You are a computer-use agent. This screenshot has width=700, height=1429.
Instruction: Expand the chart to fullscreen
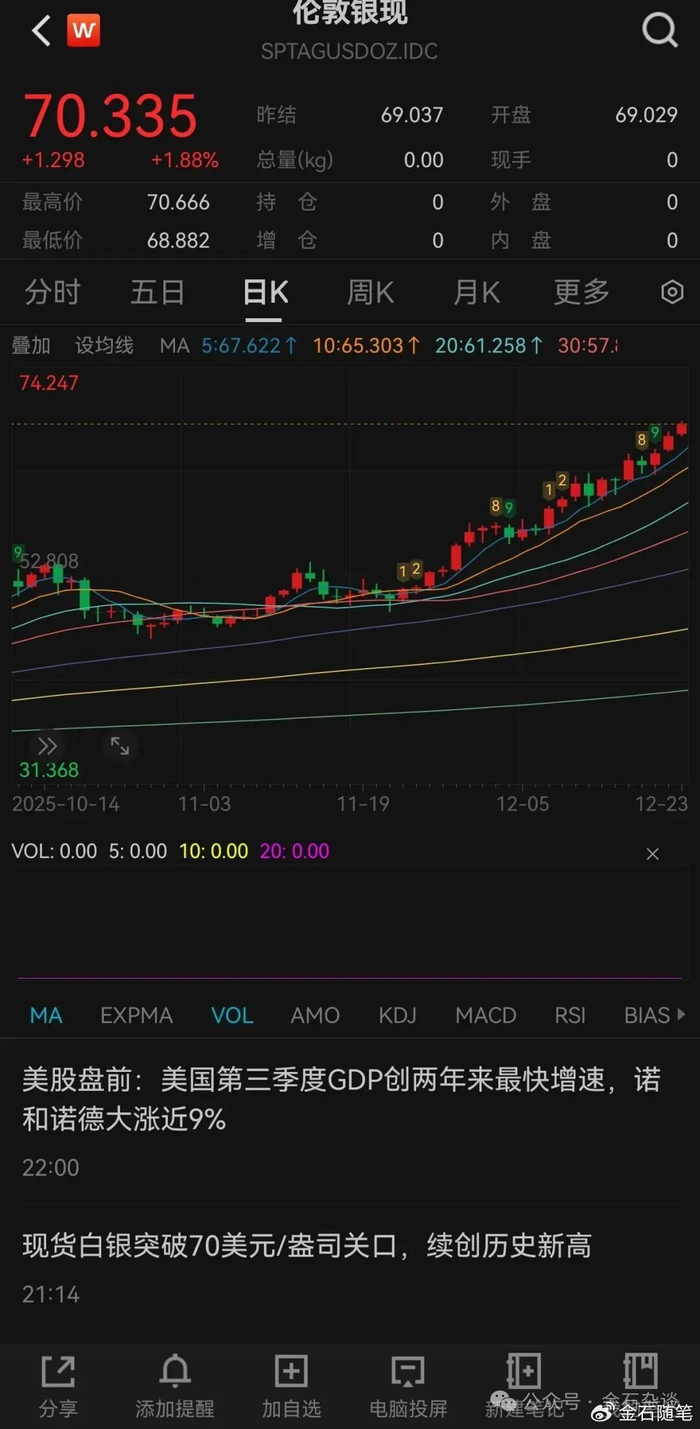[x=119, y=745]
